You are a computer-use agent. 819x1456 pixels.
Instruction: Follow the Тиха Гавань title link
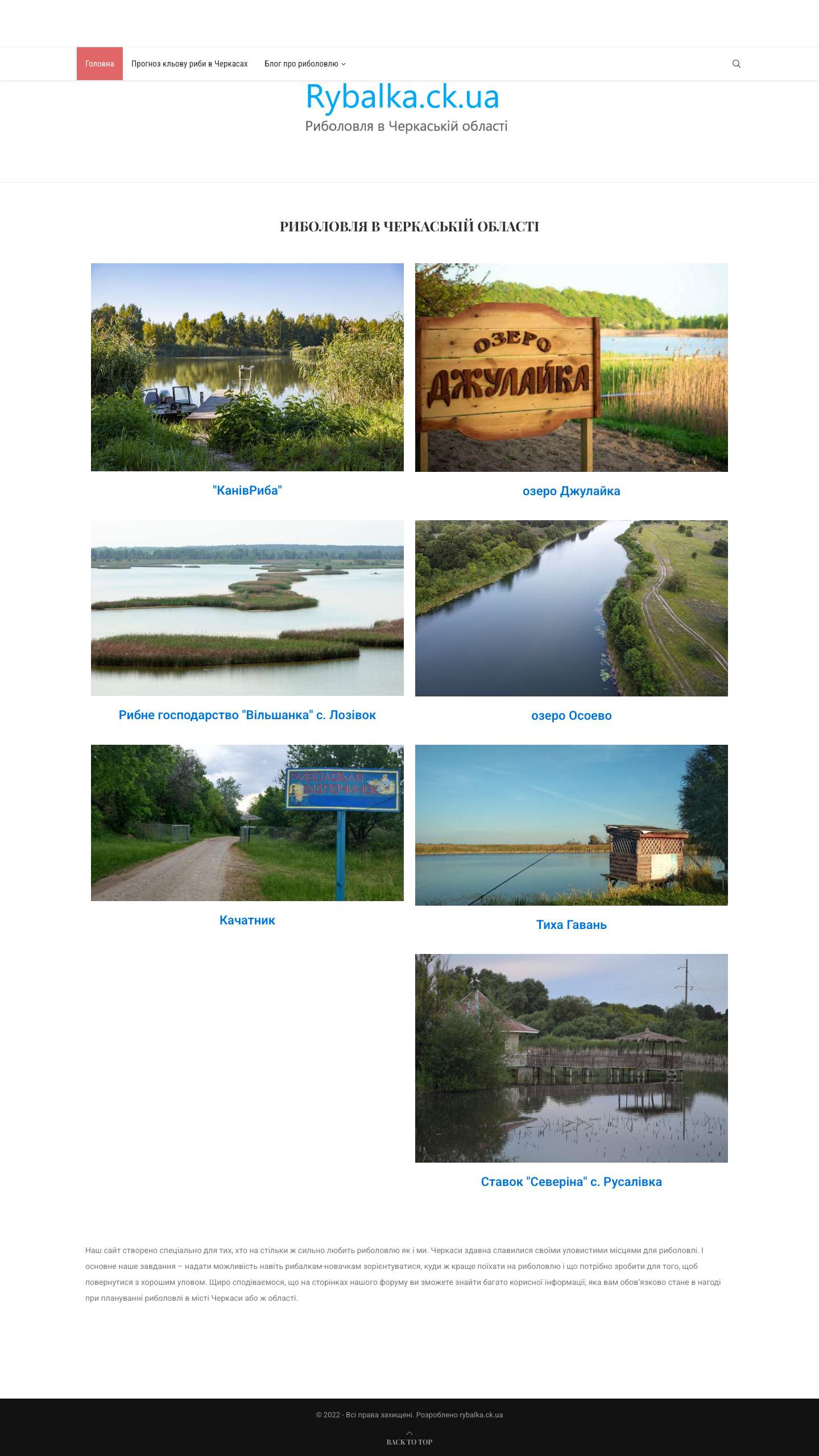(x=572, y=924)
